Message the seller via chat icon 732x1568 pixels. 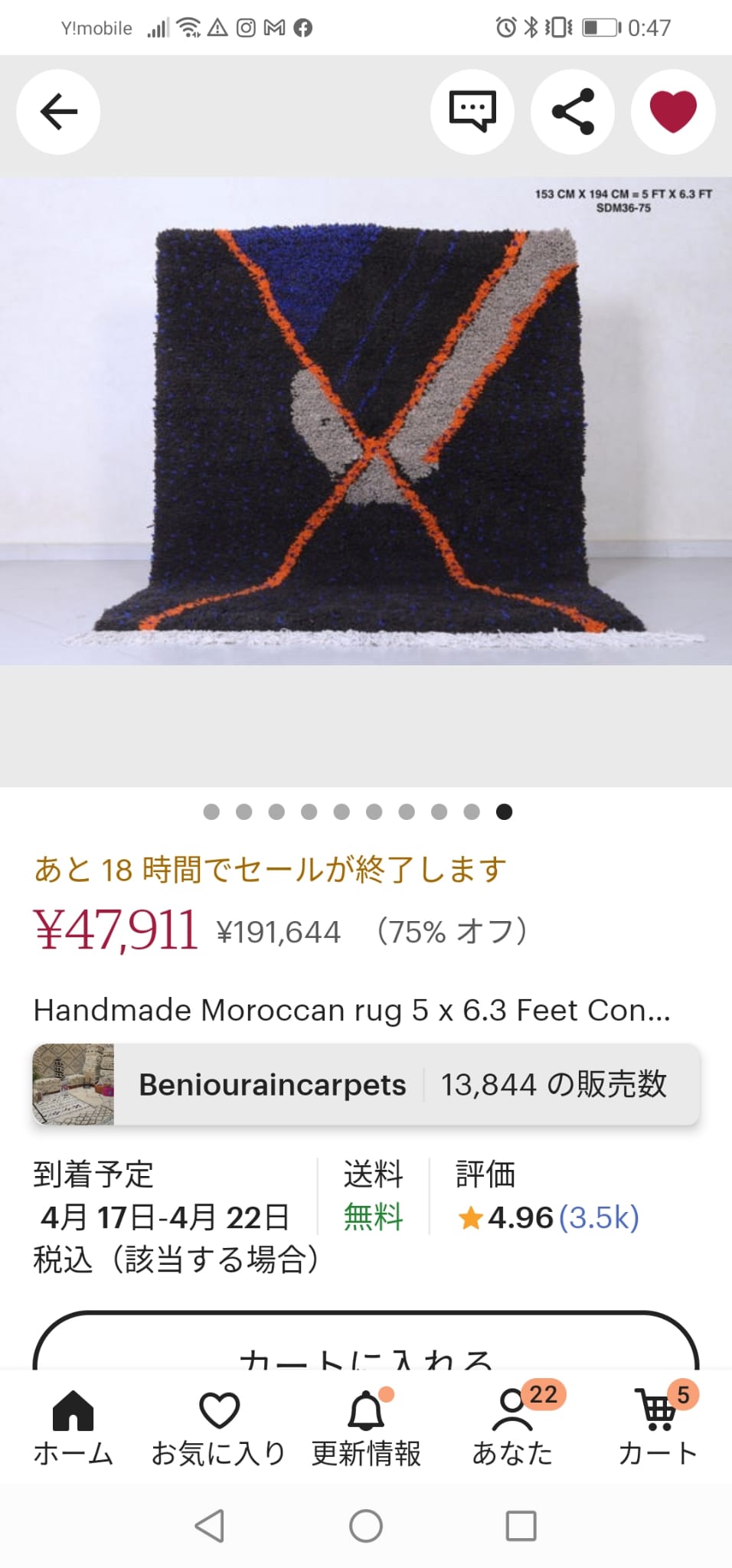tap(472, 112)
